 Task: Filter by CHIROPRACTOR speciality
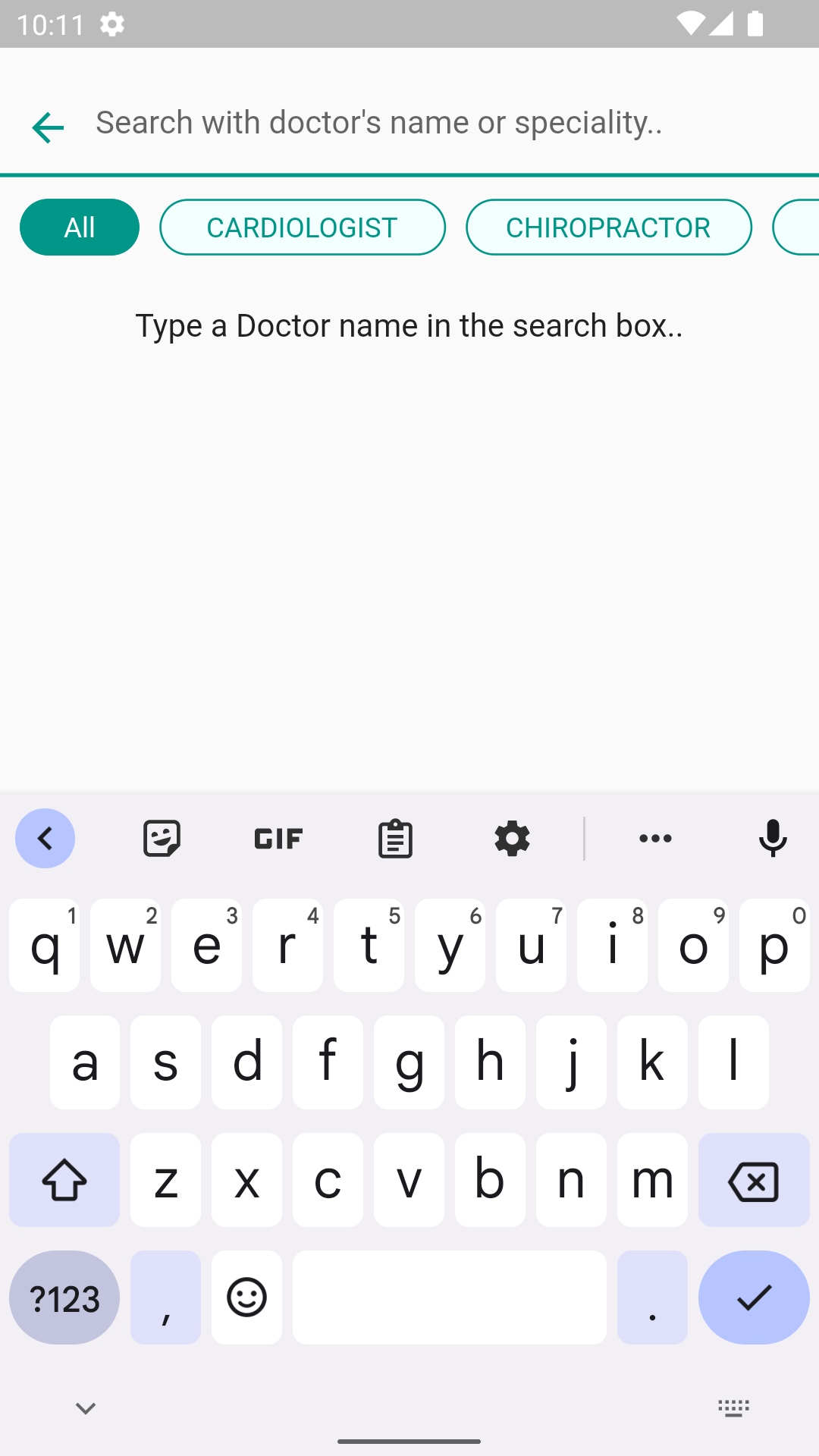coord(608,227)
